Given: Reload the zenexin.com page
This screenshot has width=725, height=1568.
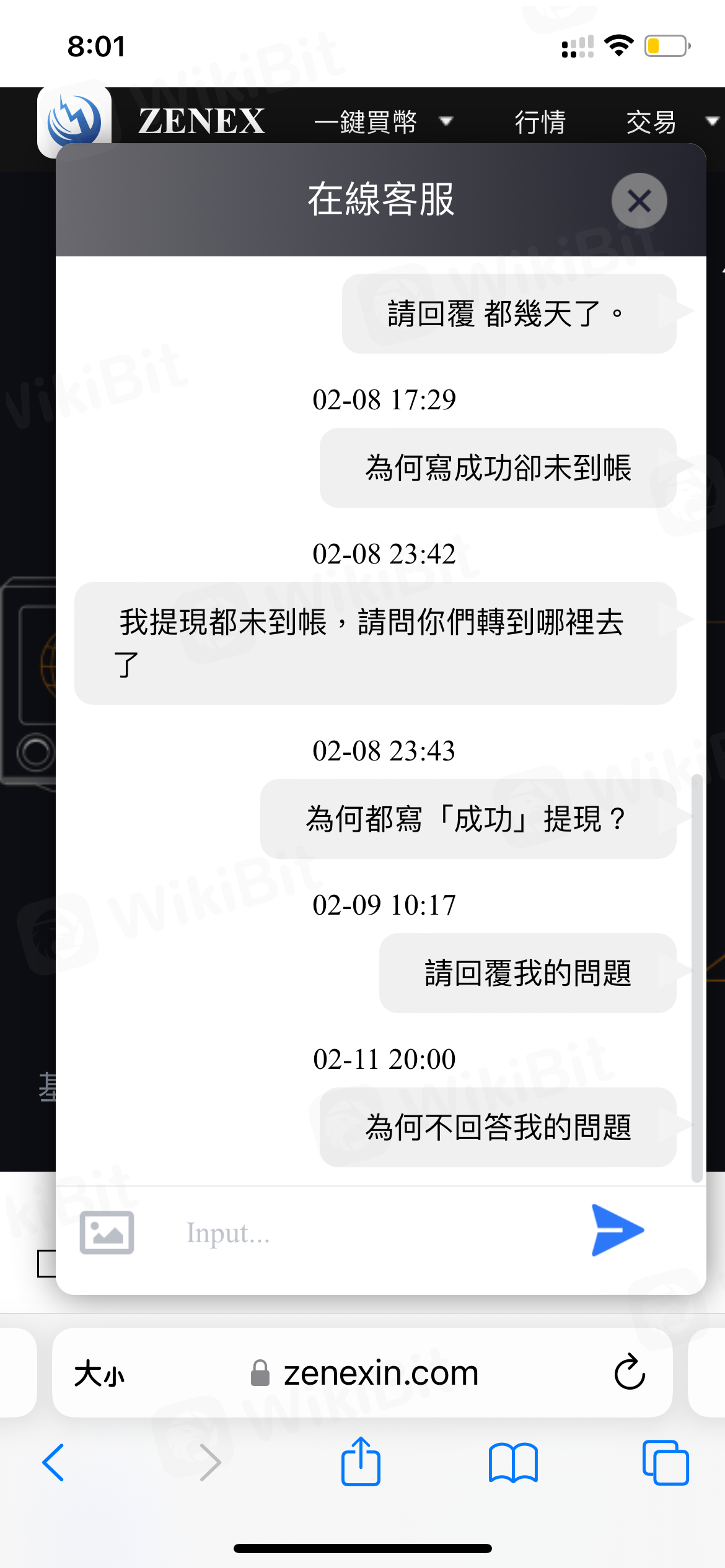Looking at the screenshot, I should [x=630, y=1372].
